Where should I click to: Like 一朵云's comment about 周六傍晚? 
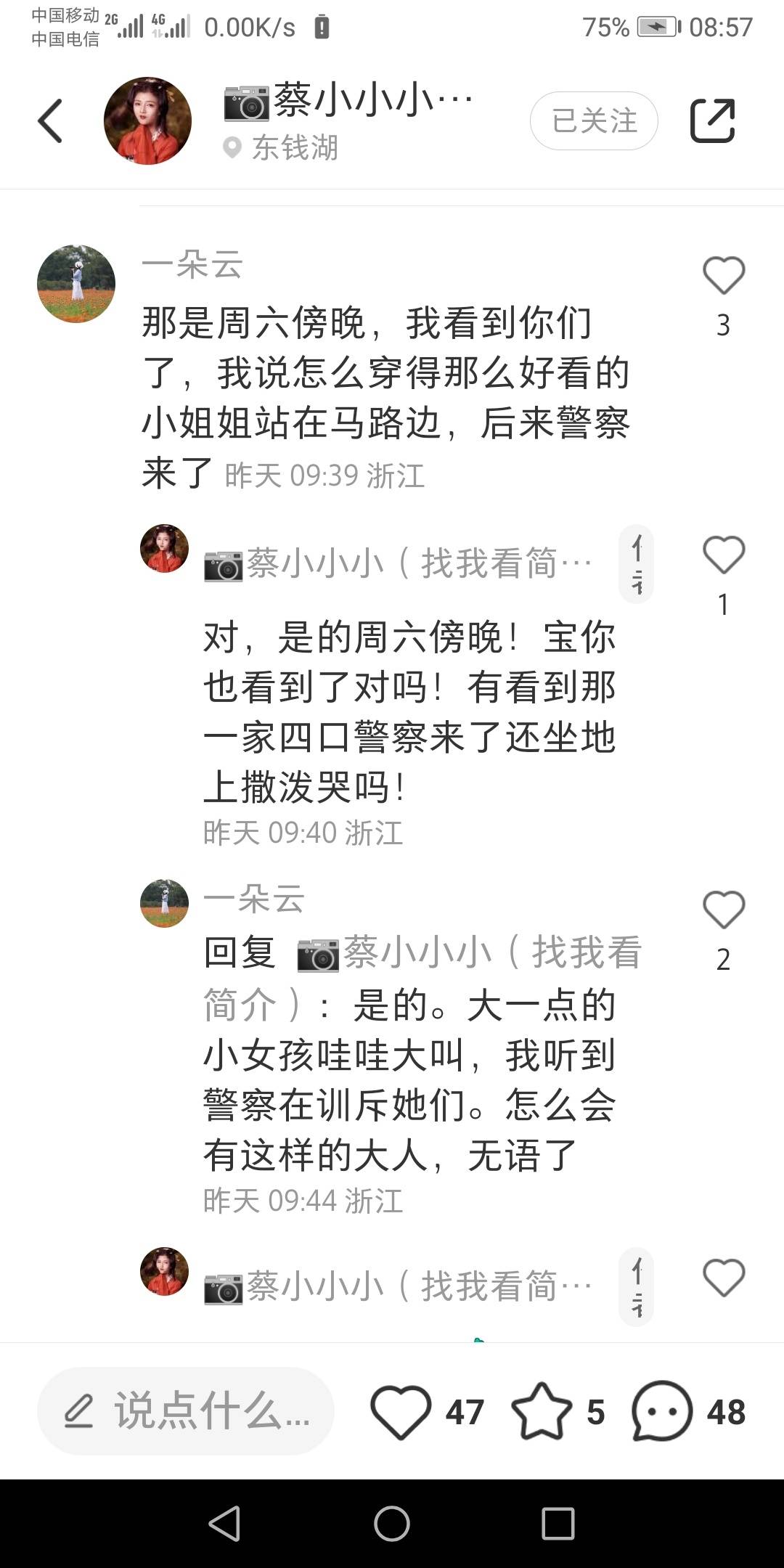click(724, 276)
